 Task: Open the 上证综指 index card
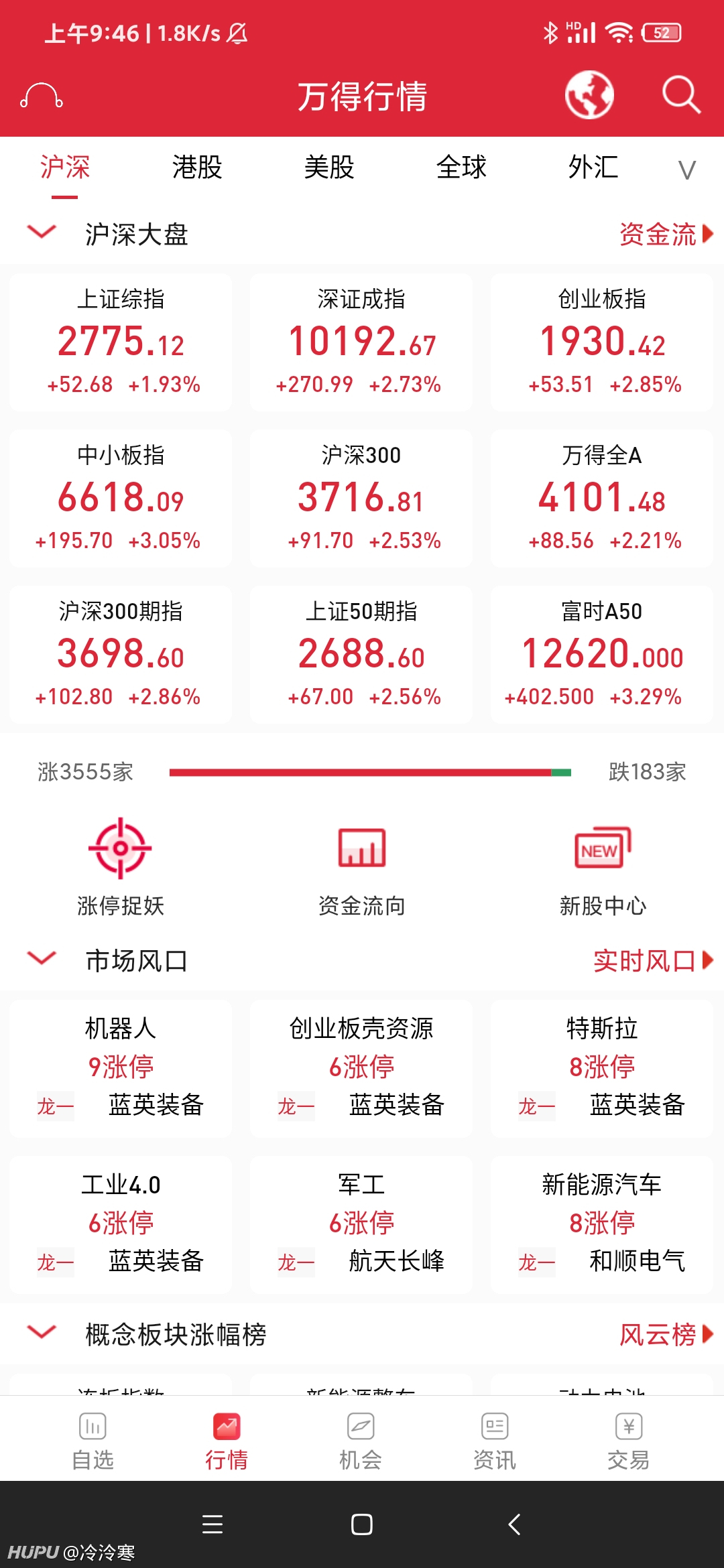point(121,342)
